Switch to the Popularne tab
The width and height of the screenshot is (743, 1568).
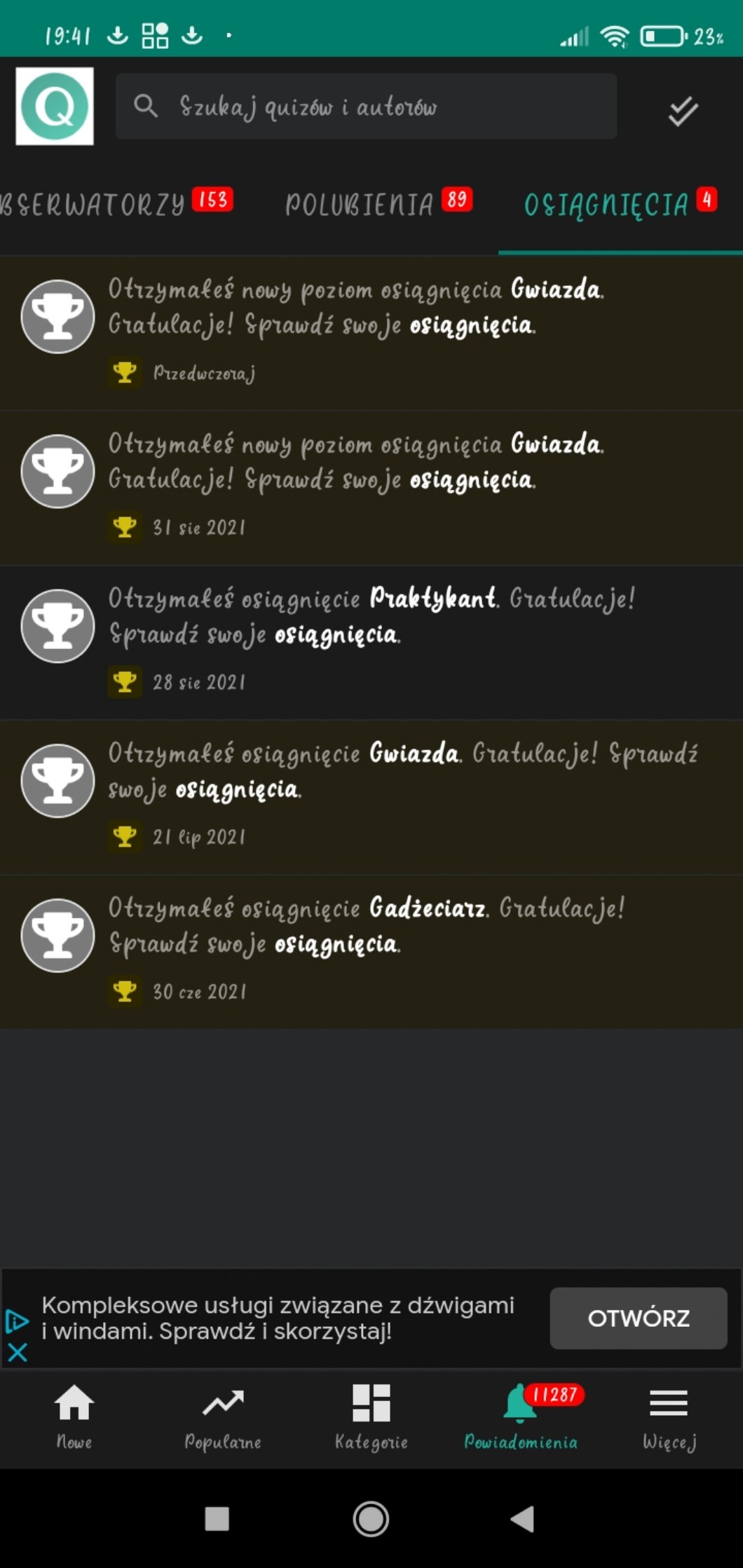pos(223,1416)
